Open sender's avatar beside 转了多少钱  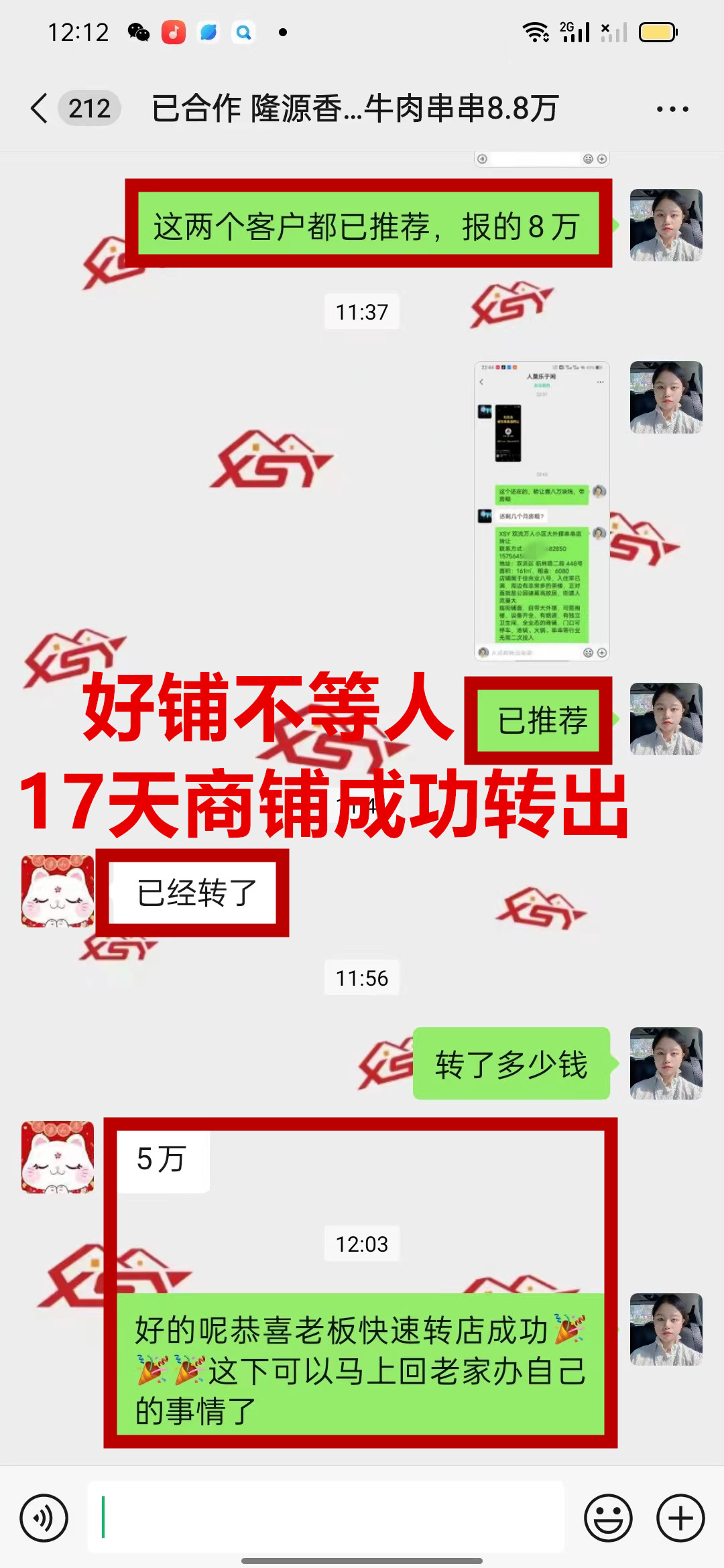click(x=666, y=1063)
